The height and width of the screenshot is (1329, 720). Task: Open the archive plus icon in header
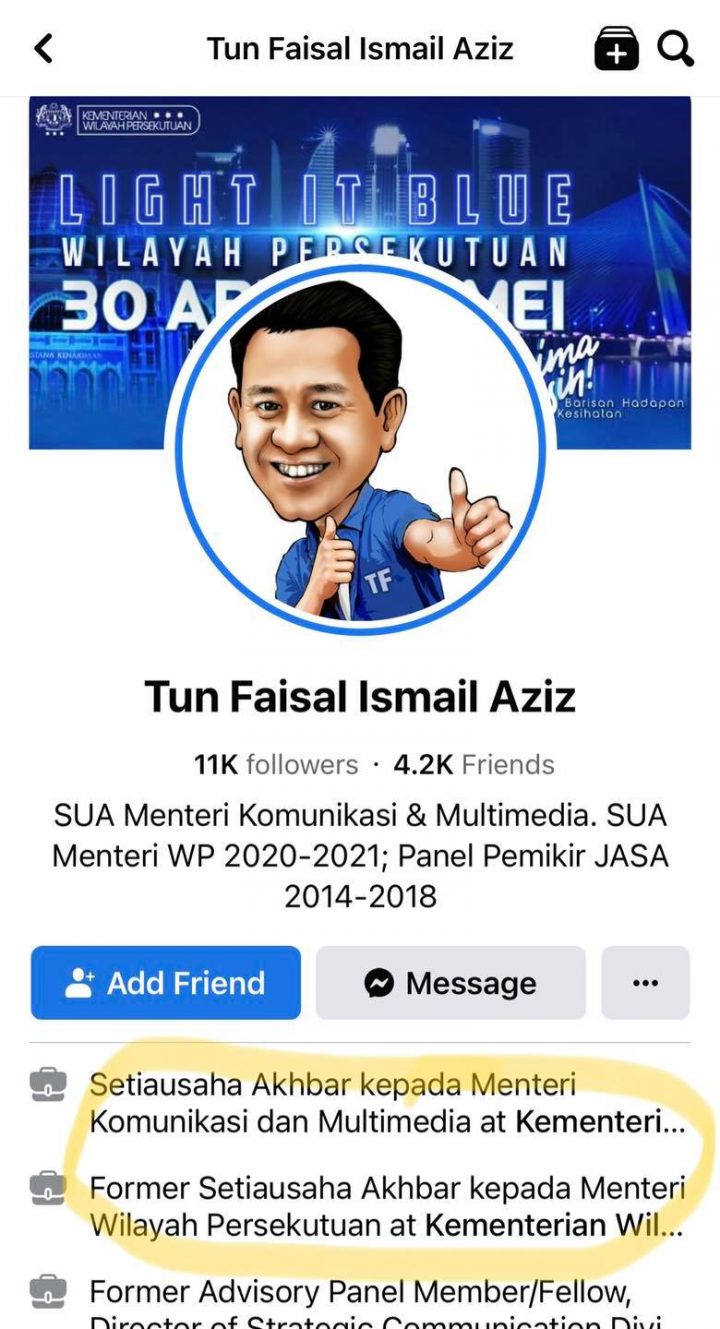pos(616,48)
